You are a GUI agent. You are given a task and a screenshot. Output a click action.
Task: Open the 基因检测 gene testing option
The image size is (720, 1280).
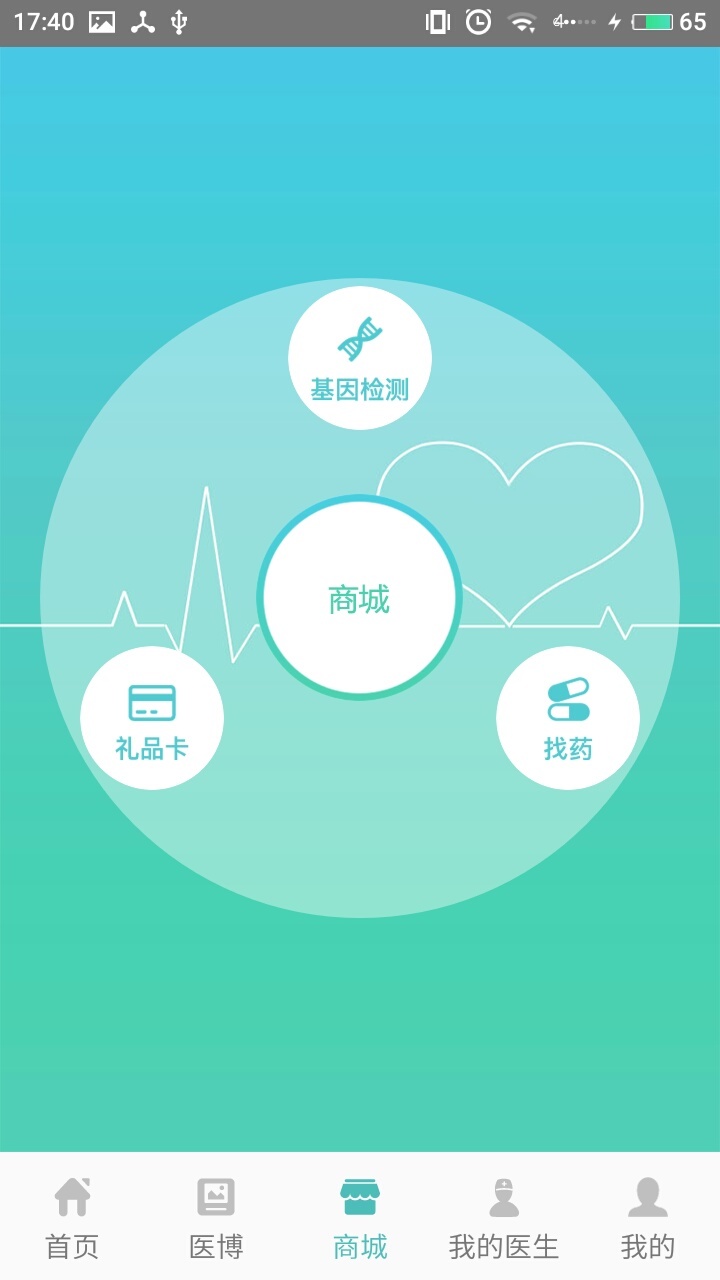click(x=360, y=359)
